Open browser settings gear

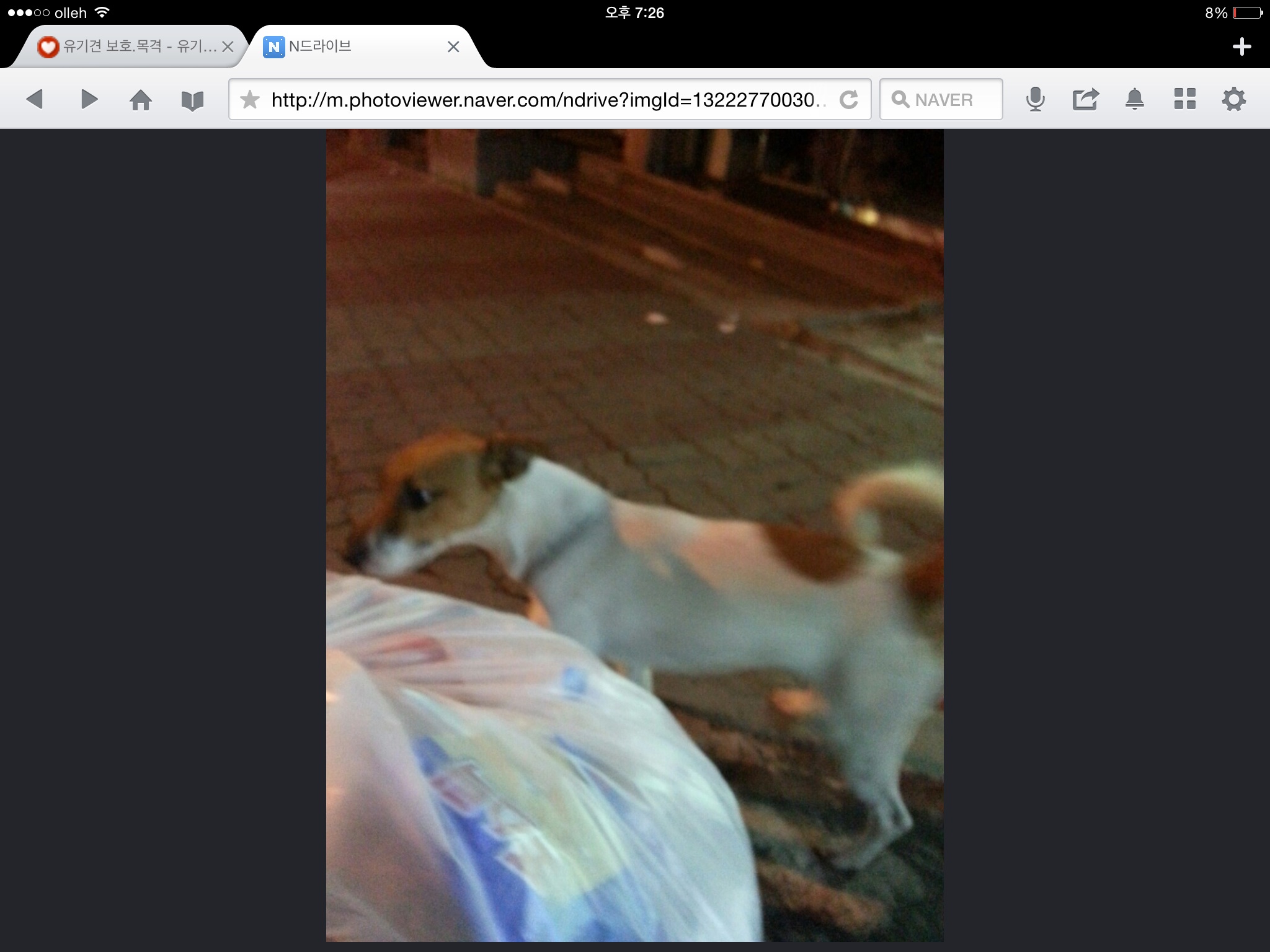1234,99
